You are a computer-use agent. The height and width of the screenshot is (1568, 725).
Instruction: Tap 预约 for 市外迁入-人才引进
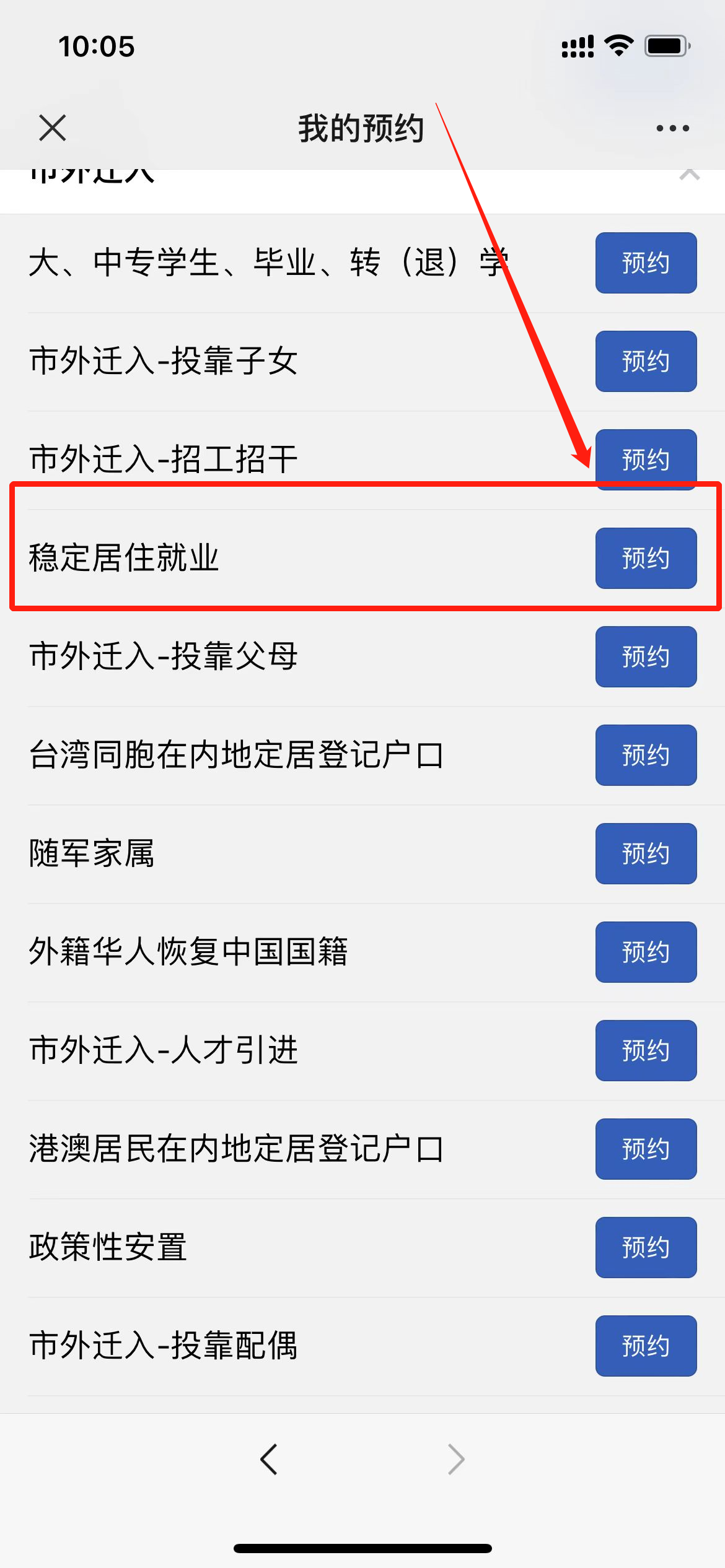(646, 1050)
